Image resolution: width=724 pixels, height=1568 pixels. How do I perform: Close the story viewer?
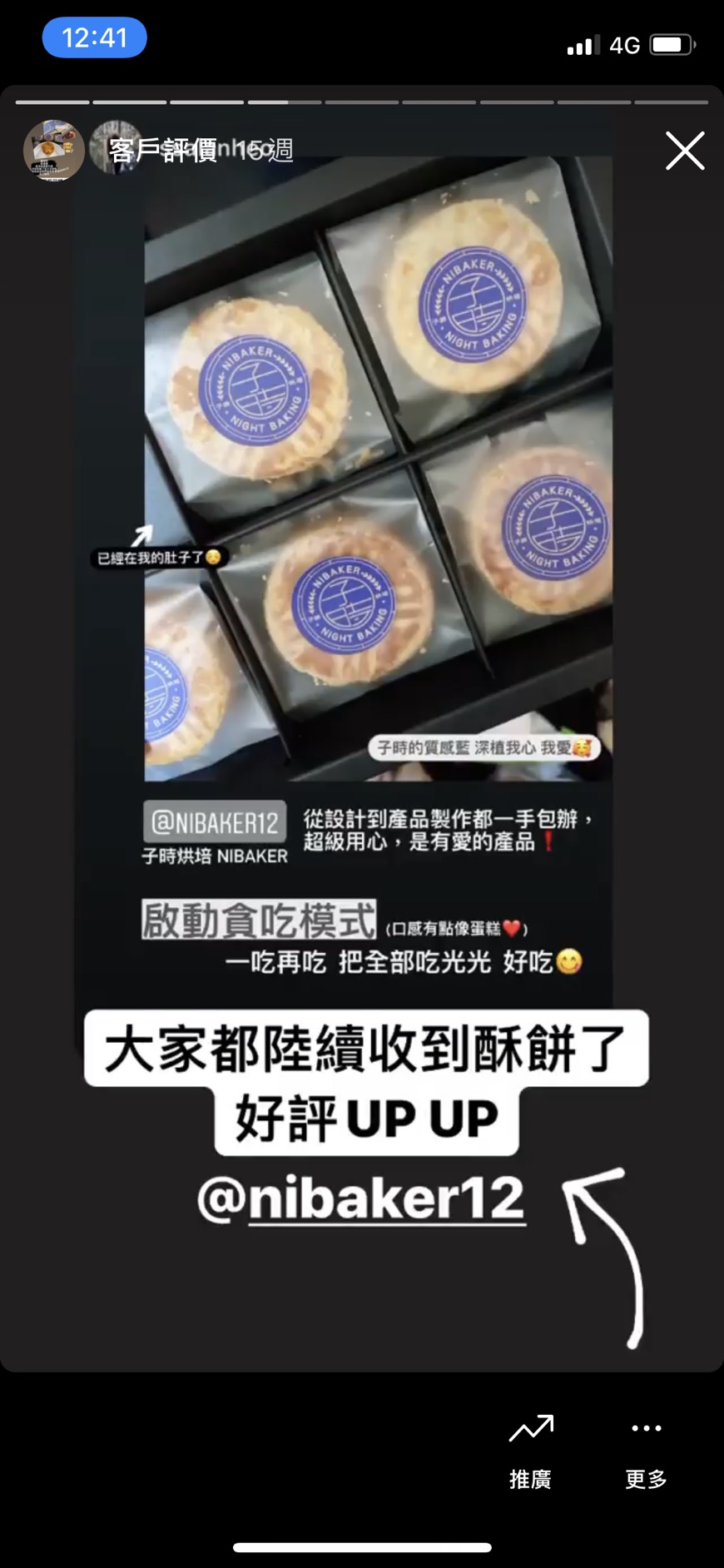(x=685, y=151)
